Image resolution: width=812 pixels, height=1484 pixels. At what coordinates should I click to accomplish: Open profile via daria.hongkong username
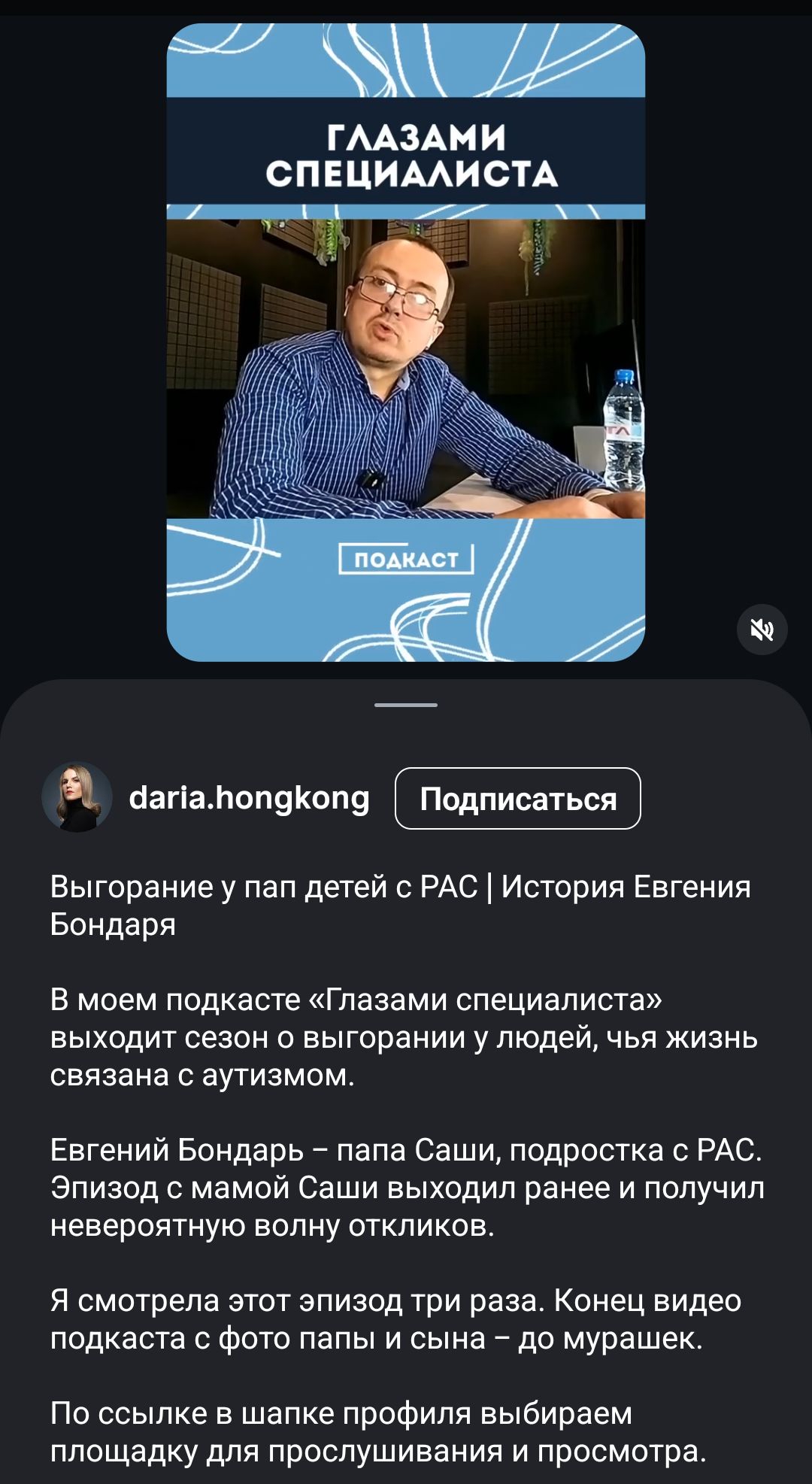[x=249, y=797]
